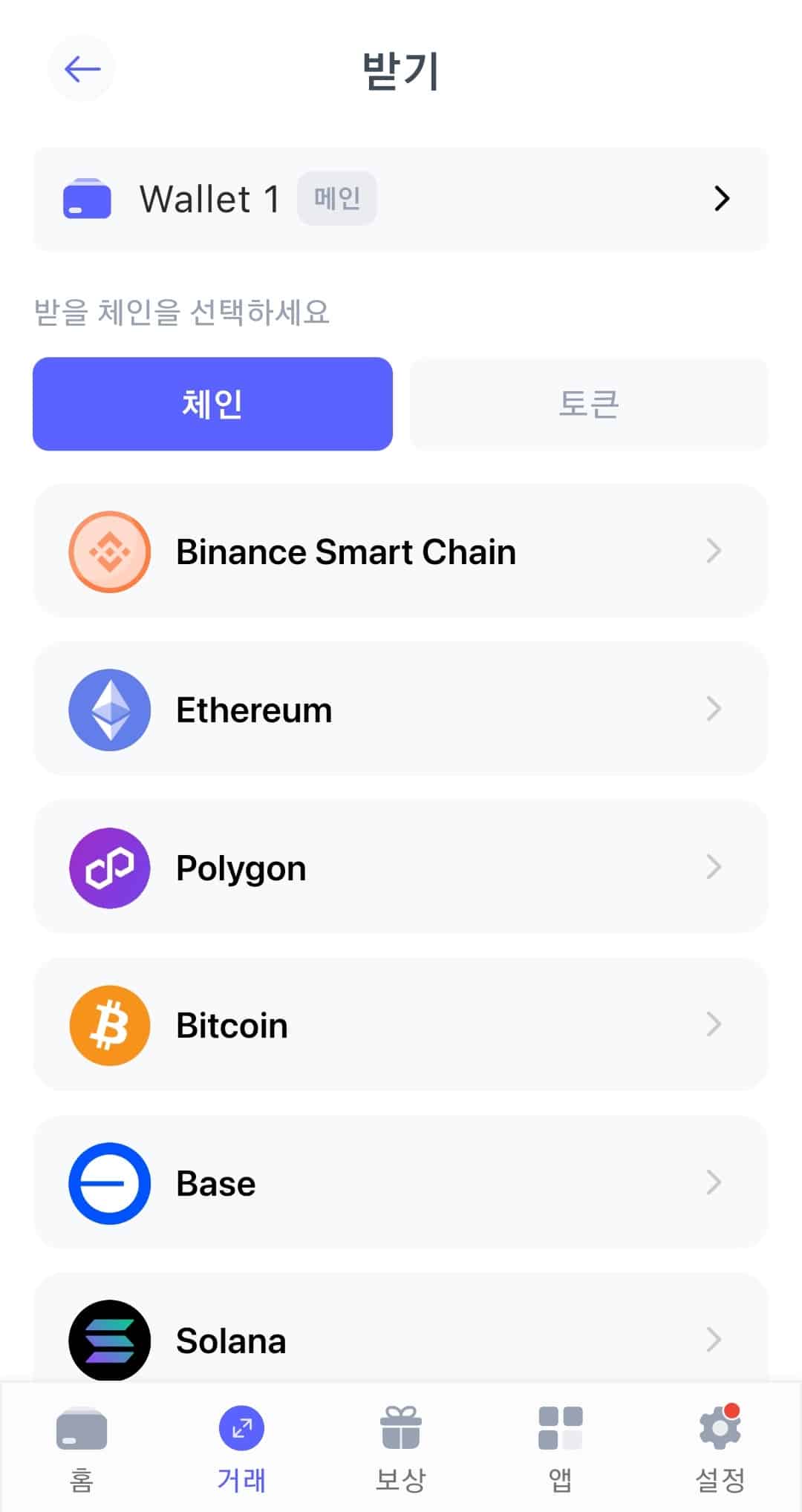The width and height of the screenshot is (802, 1512).
Task: Select the 체인 segment
Action: point(212,404)
